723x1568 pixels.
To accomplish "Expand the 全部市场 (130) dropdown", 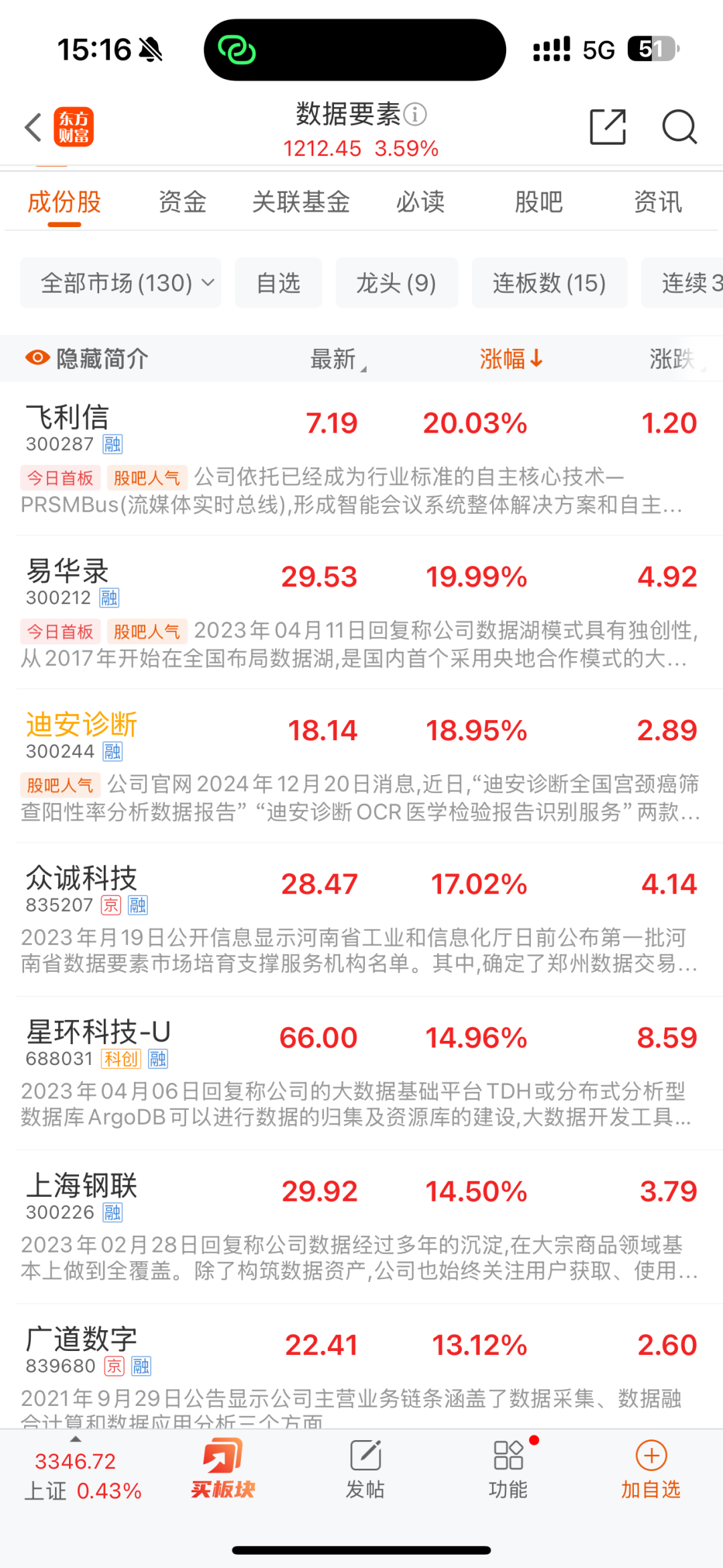I will 120,283.
